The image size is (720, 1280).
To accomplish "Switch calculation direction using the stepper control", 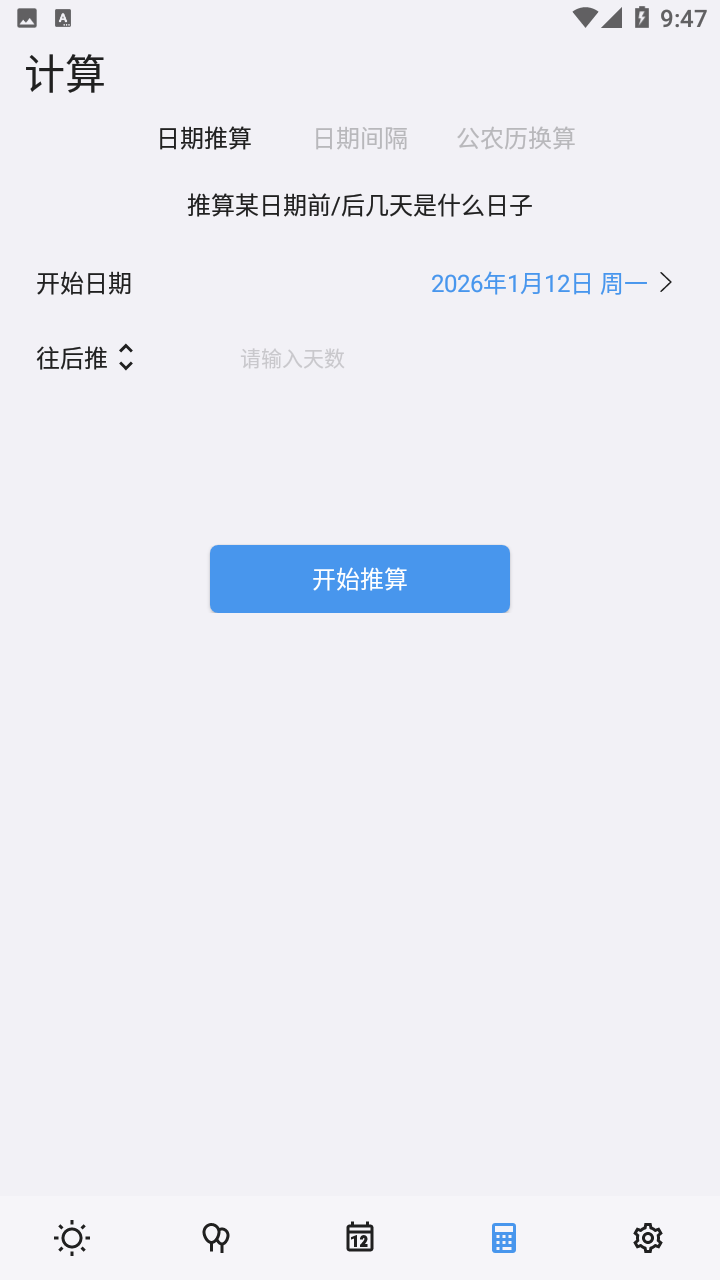I will click(x=127, y=358).
